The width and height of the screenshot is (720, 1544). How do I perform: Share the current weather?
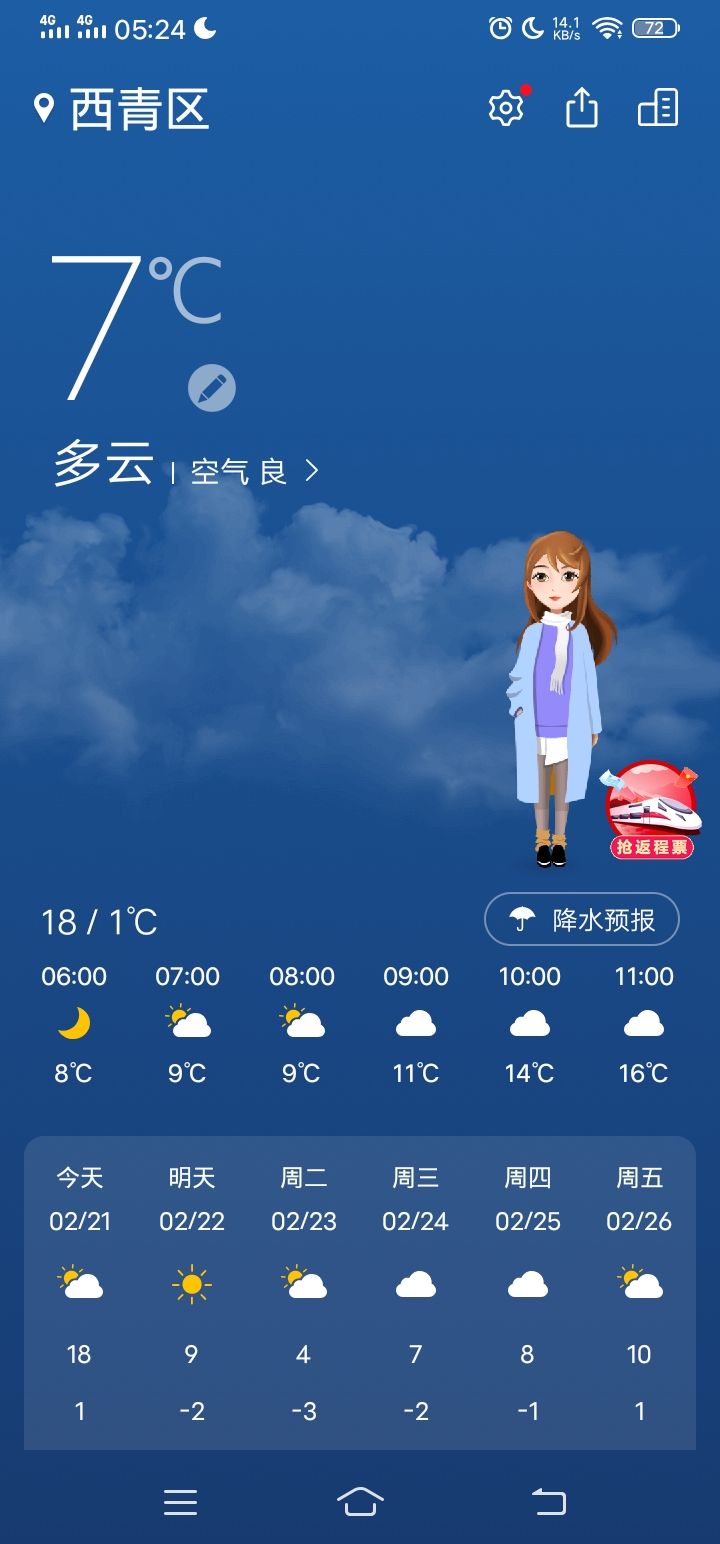pos(582,108)
